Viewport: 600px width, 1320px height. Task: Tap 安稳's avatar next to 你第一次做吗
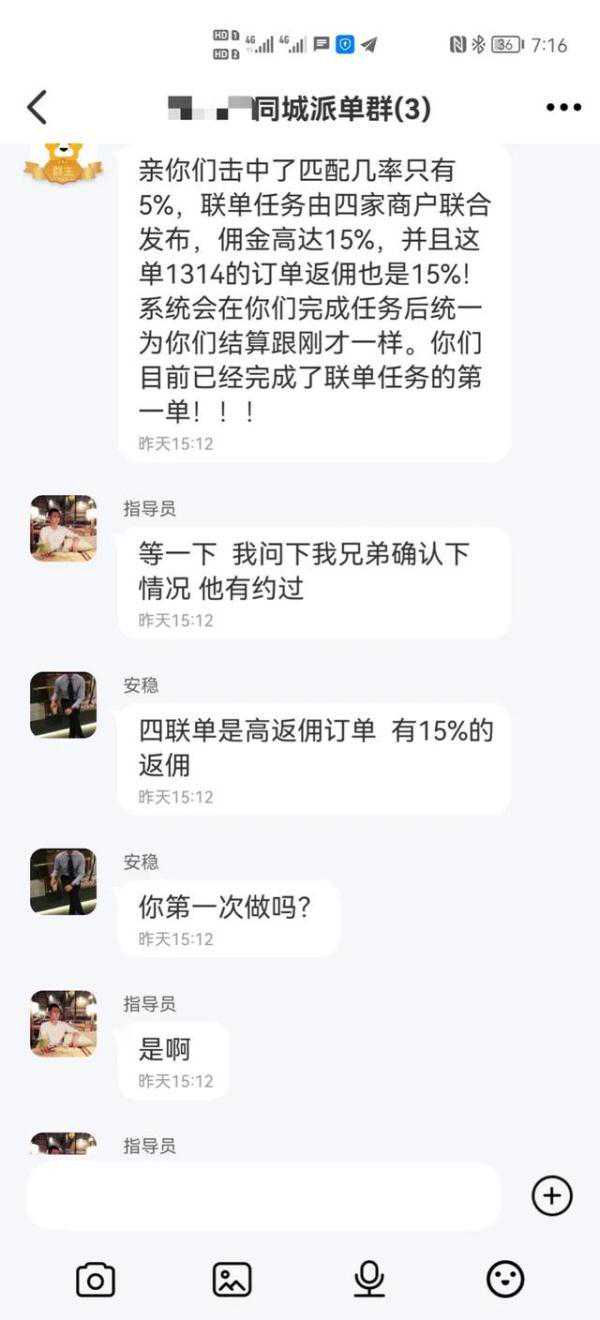pos(63,881)
